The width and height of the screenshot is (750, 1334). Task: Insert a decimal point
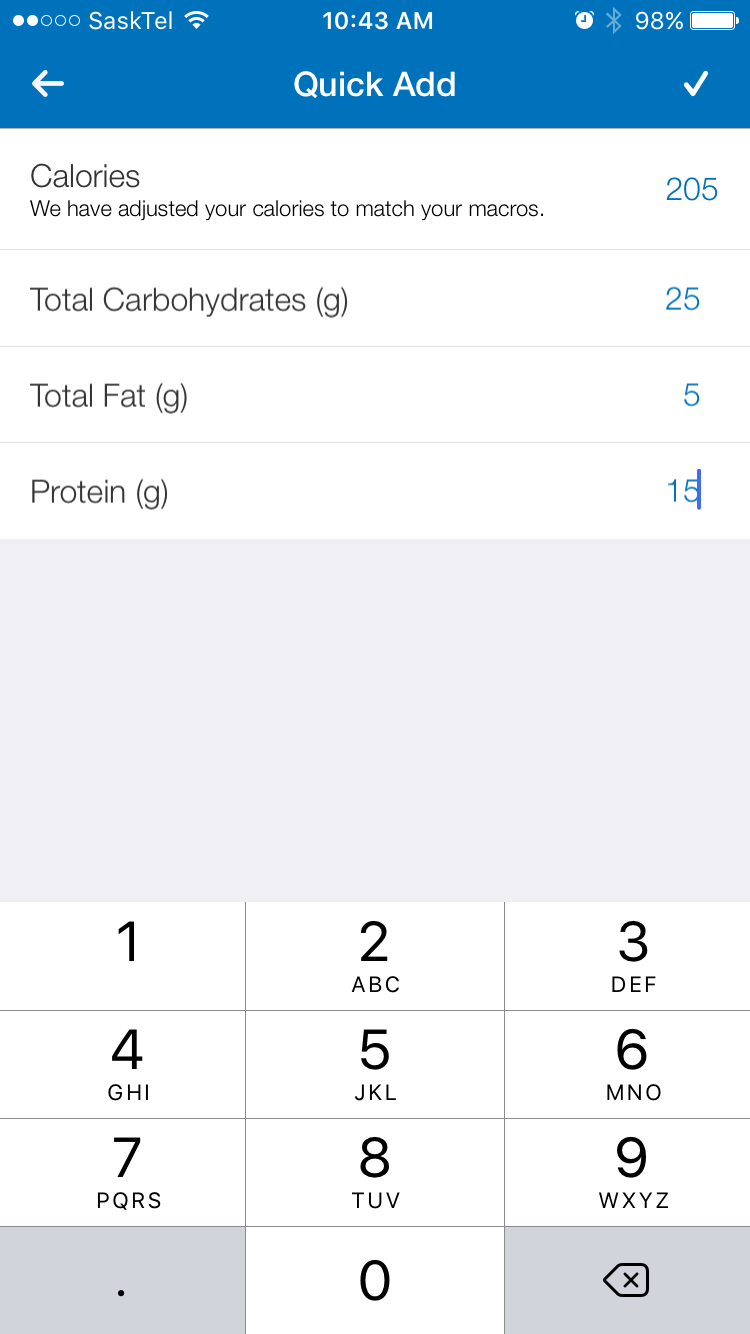(122, 1280)
